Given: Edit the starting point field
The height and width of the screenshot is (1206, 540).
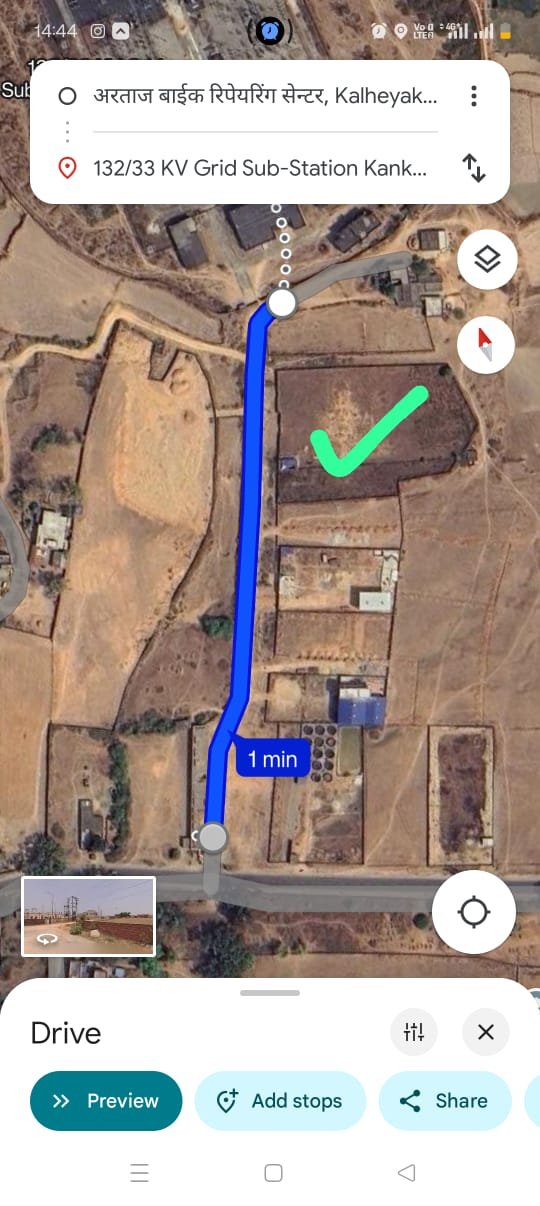Looking at the screenshot, I should [265, 96].
